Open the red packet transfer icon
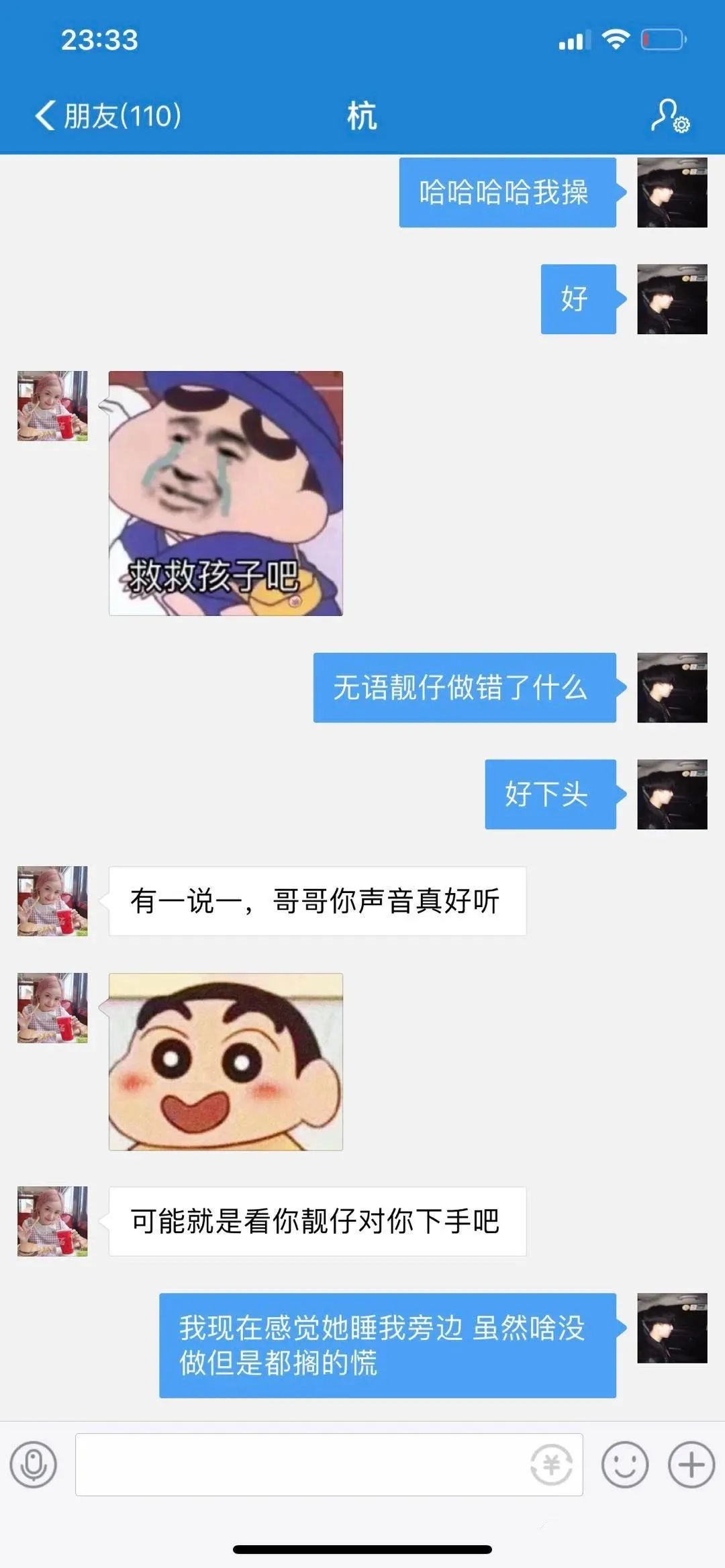The width and height of the screenshot is (725, 1568). (551, 1465)
